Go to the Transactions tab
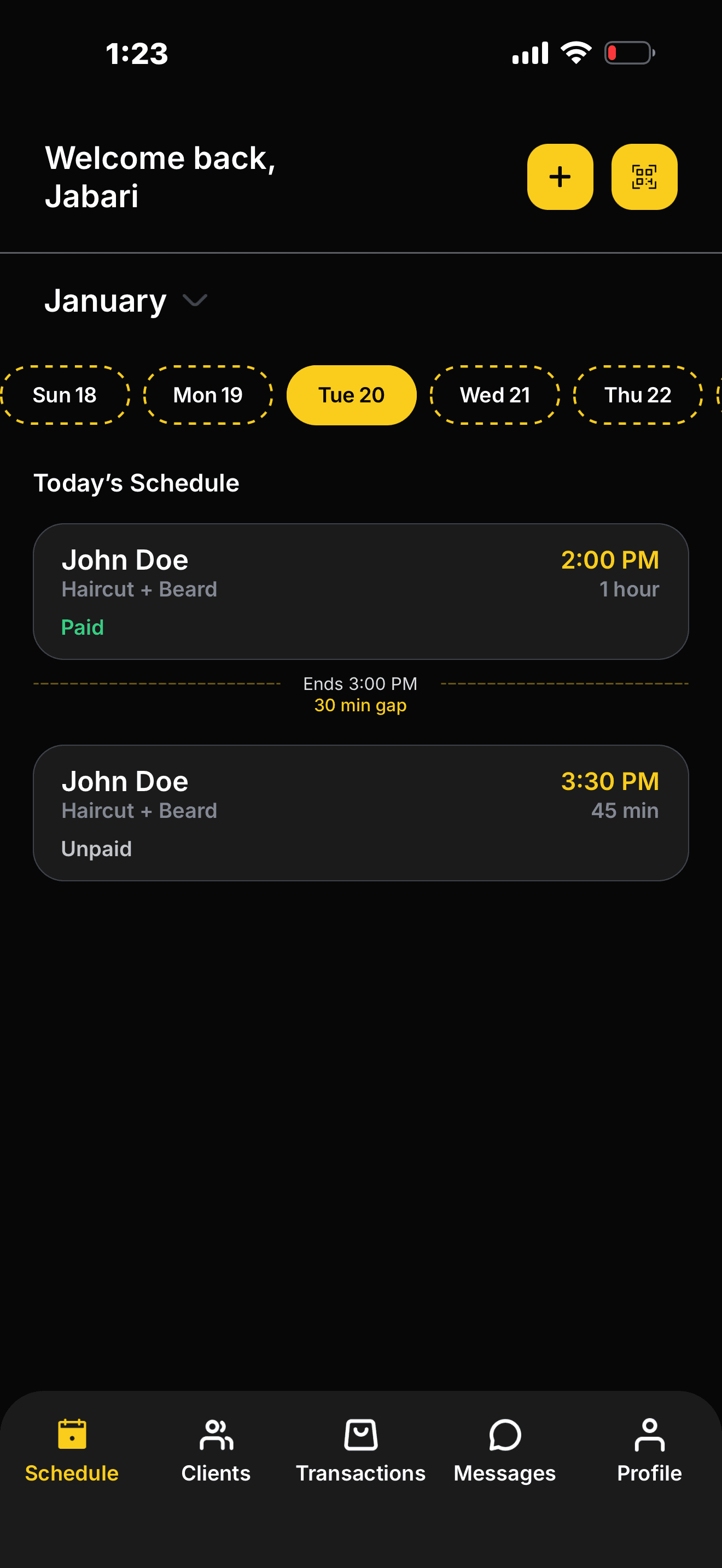Image resolution: width=722 pixels, height=1568 pixels. point(360,1450)
